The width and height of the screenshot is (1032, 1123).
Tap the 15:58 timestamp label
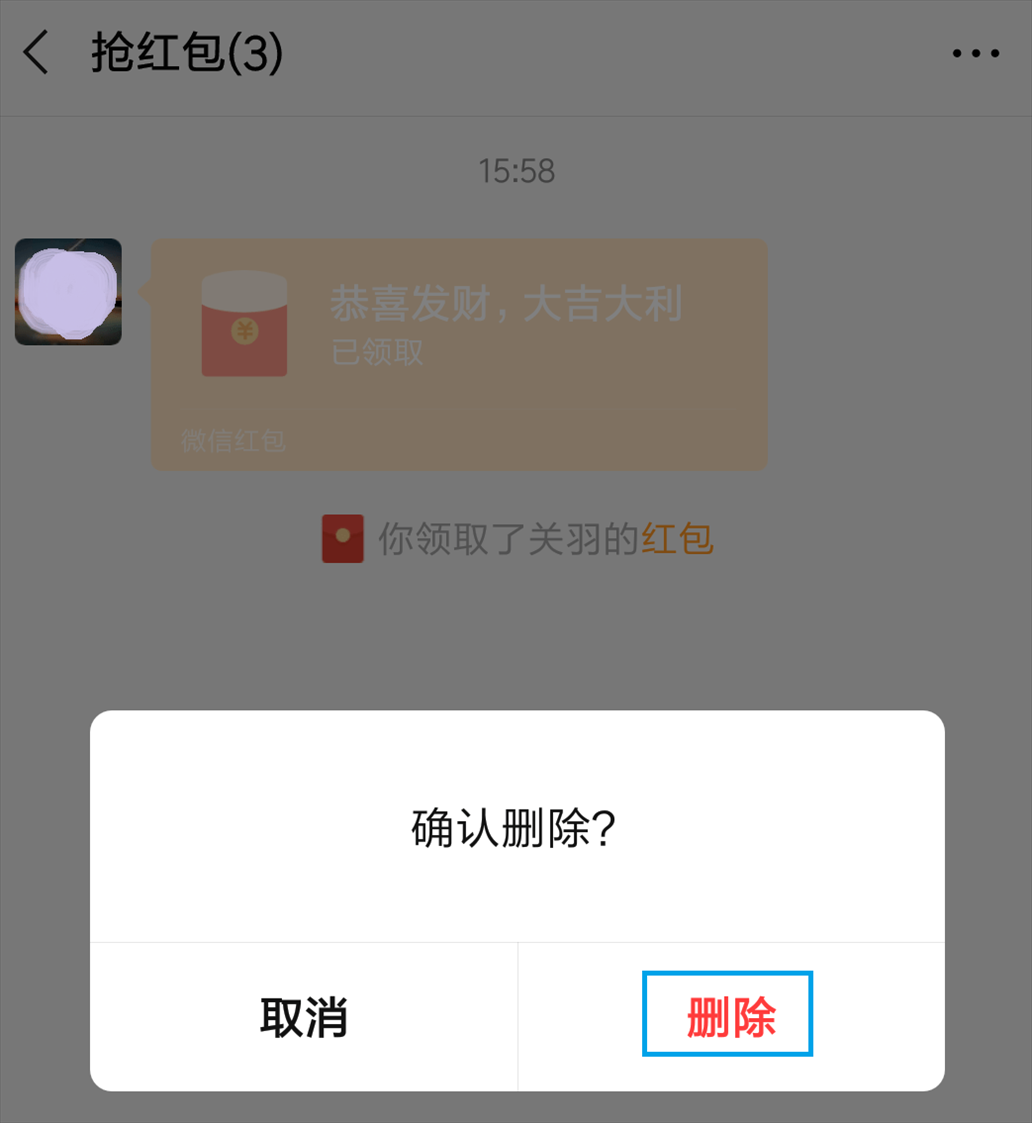pyautogui.click(x=516, y=171)
